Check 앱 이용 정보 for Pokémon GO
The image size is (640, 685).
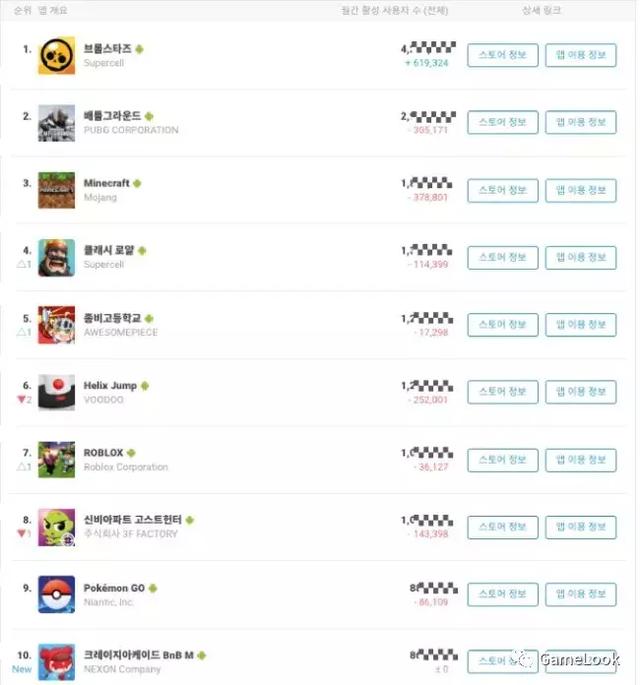coord(580,594)
